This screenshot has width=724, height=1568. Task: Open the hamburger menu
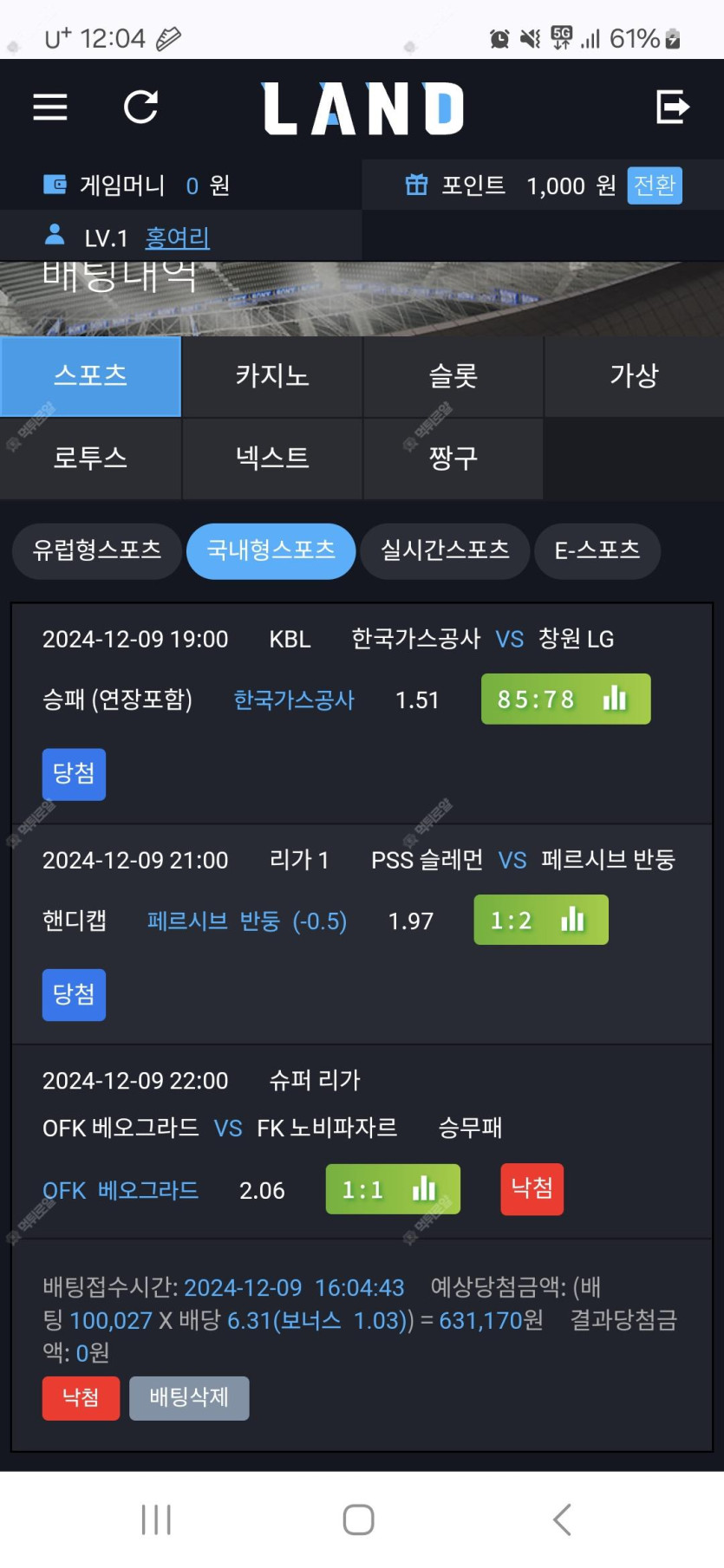click(50, 107)
